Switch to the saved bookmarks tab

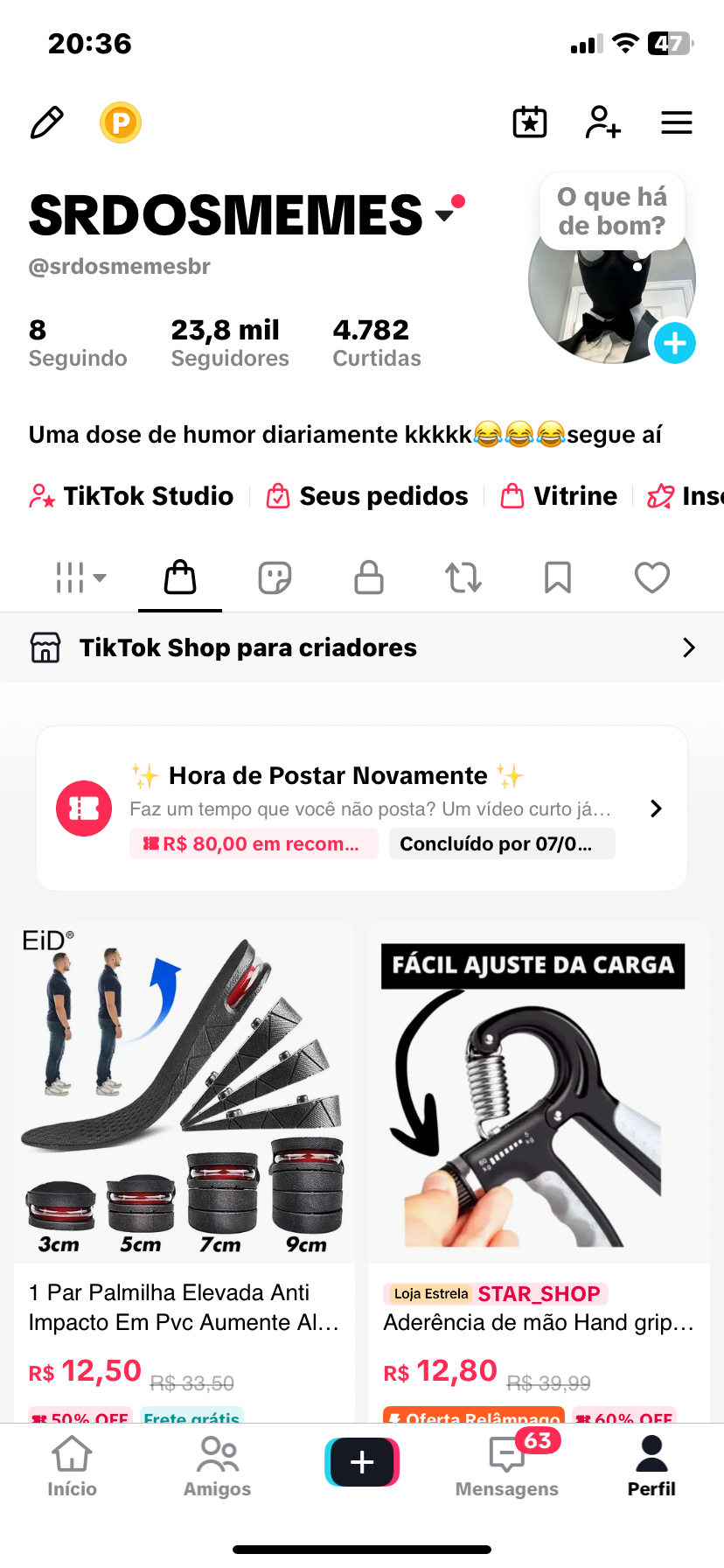coord(558,577)
